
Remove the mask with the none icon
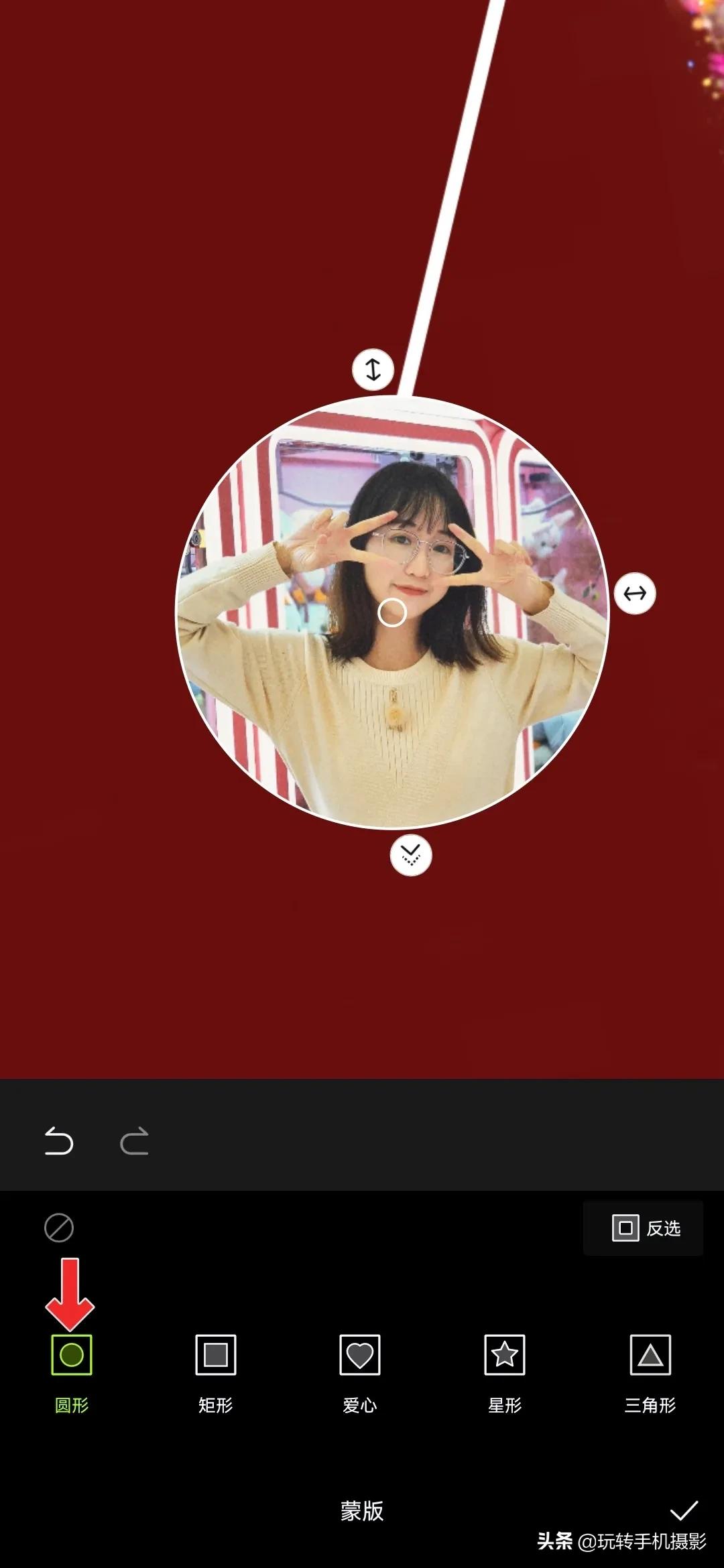point(59,1228)
